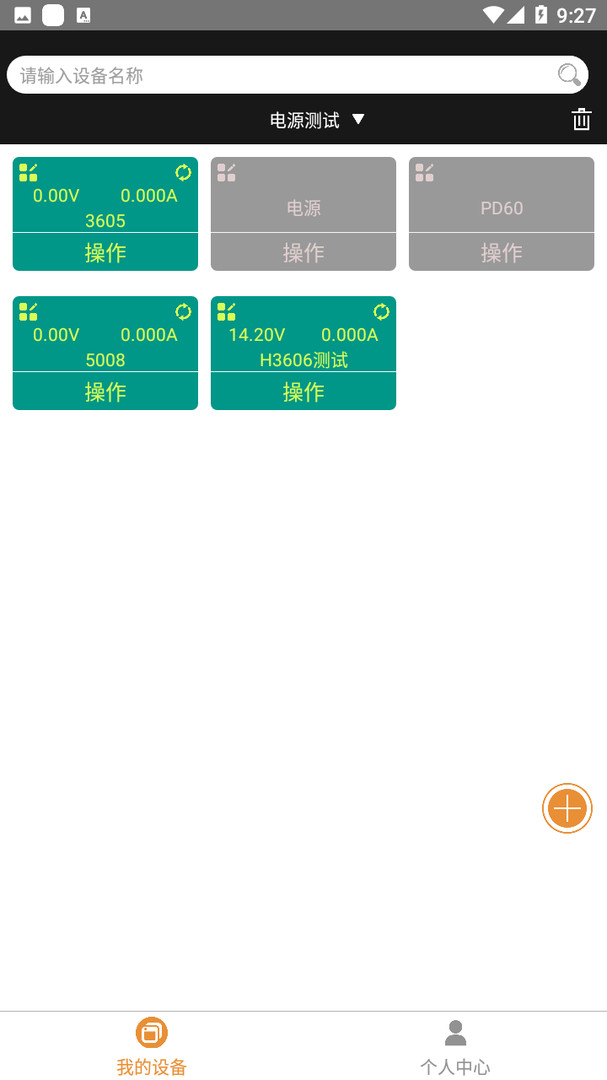Tap 操作 on the 5008 device card
Screen dimensions: 607x1080
(x=105, y=391)
